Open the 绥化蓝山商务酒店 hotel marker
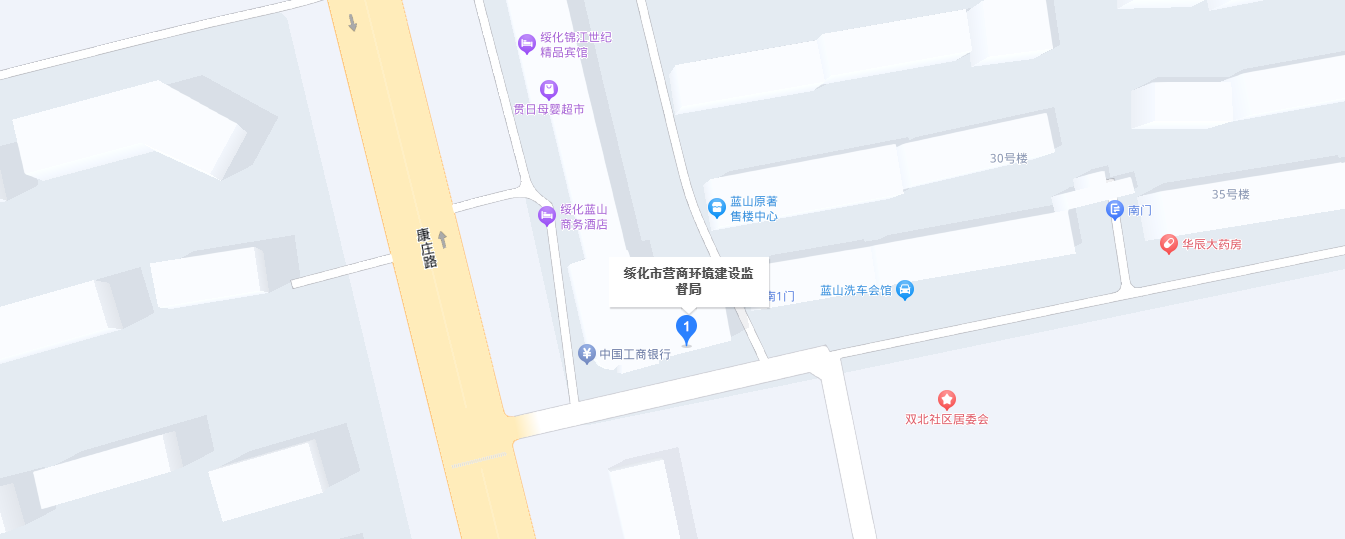The image size is (1345, 539). [546, 215]
